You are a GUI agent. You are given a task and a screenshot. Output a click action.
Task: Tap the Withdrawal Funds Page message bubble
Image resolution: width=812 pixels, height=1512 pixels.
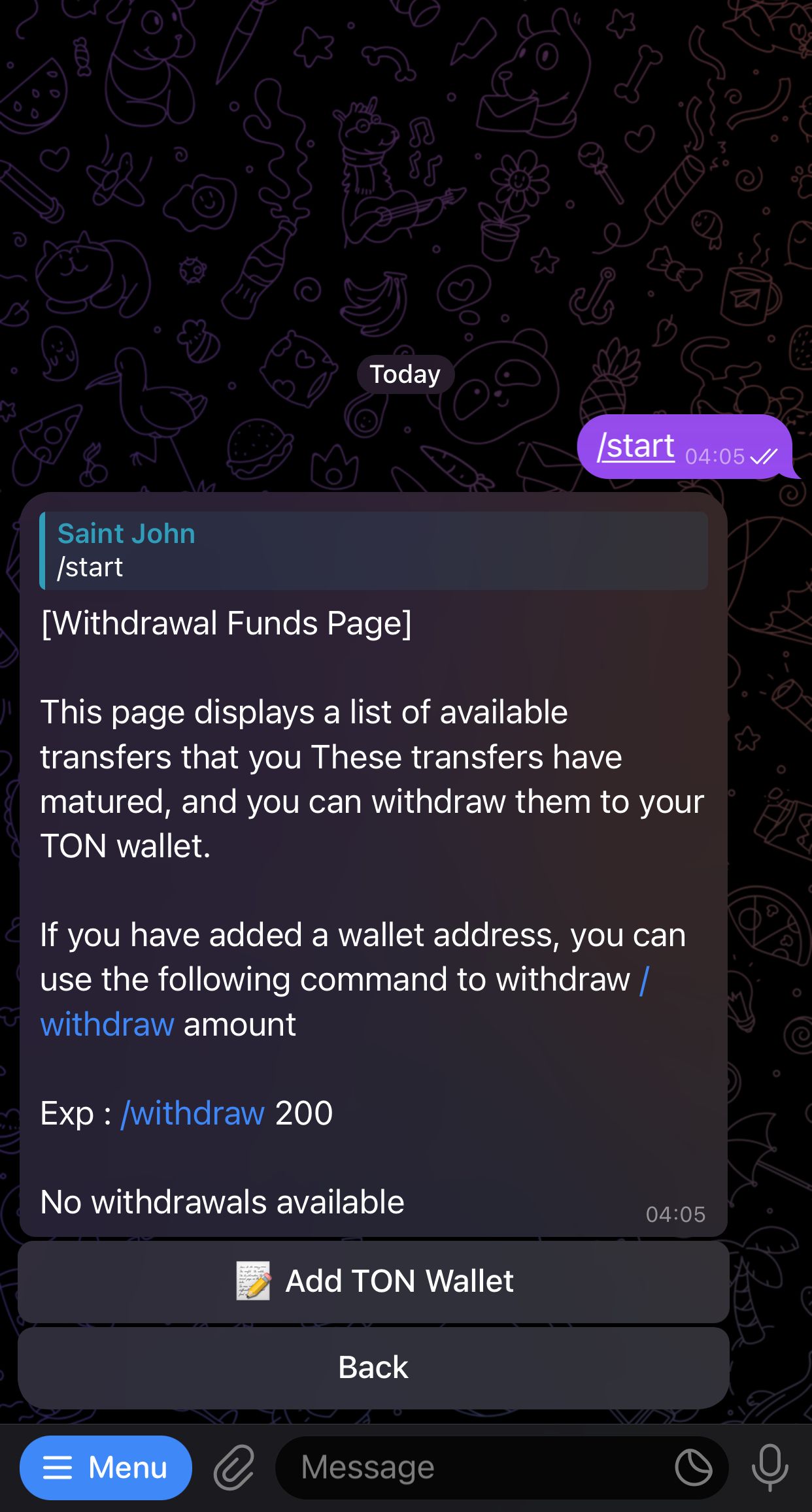click(373, 849)
